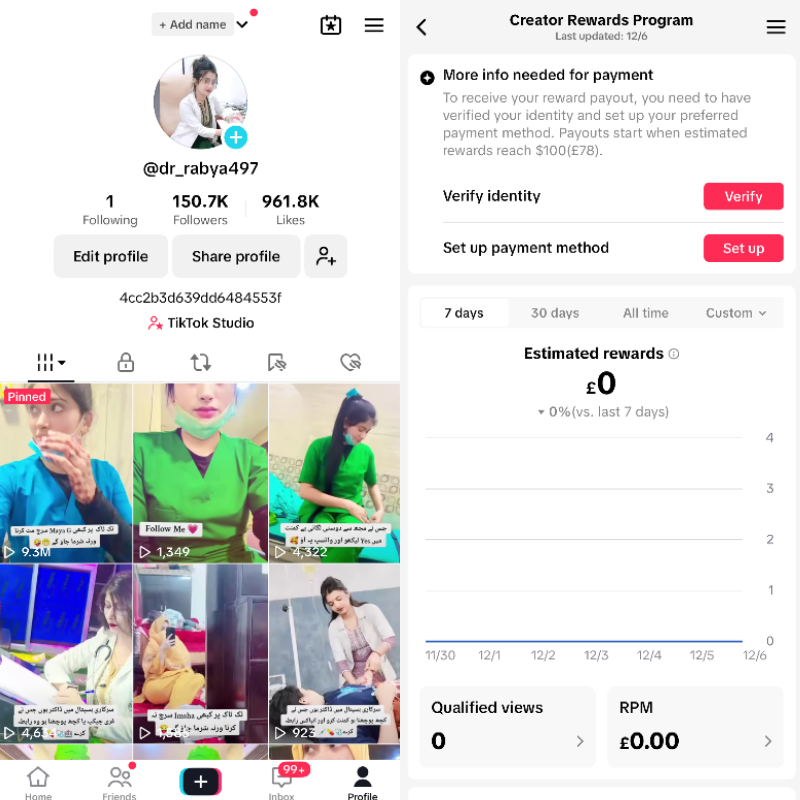Open the Custom date range dropdown
This screenshot has width=800, height=800.
coord(736,313)
